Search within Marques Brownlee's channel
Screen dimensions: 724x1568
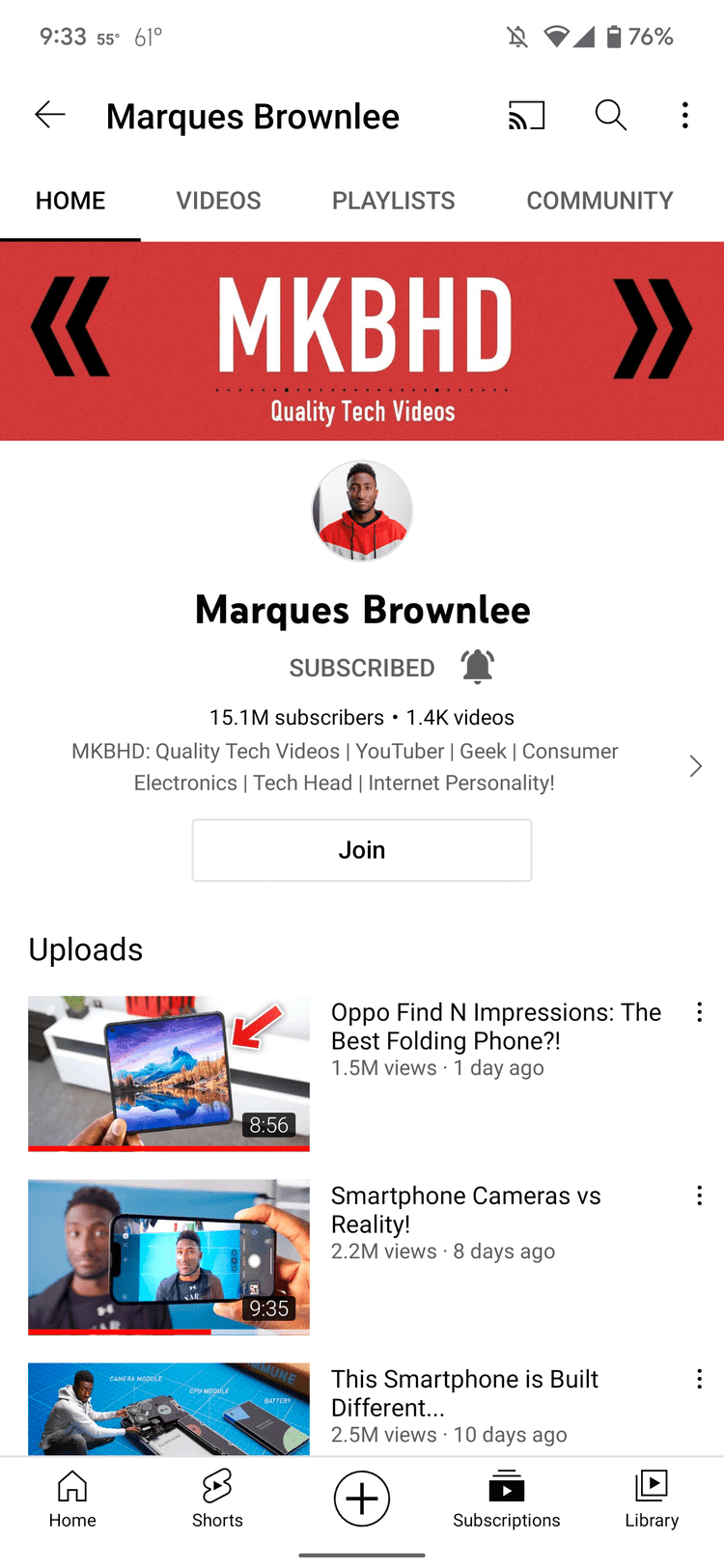610,116
